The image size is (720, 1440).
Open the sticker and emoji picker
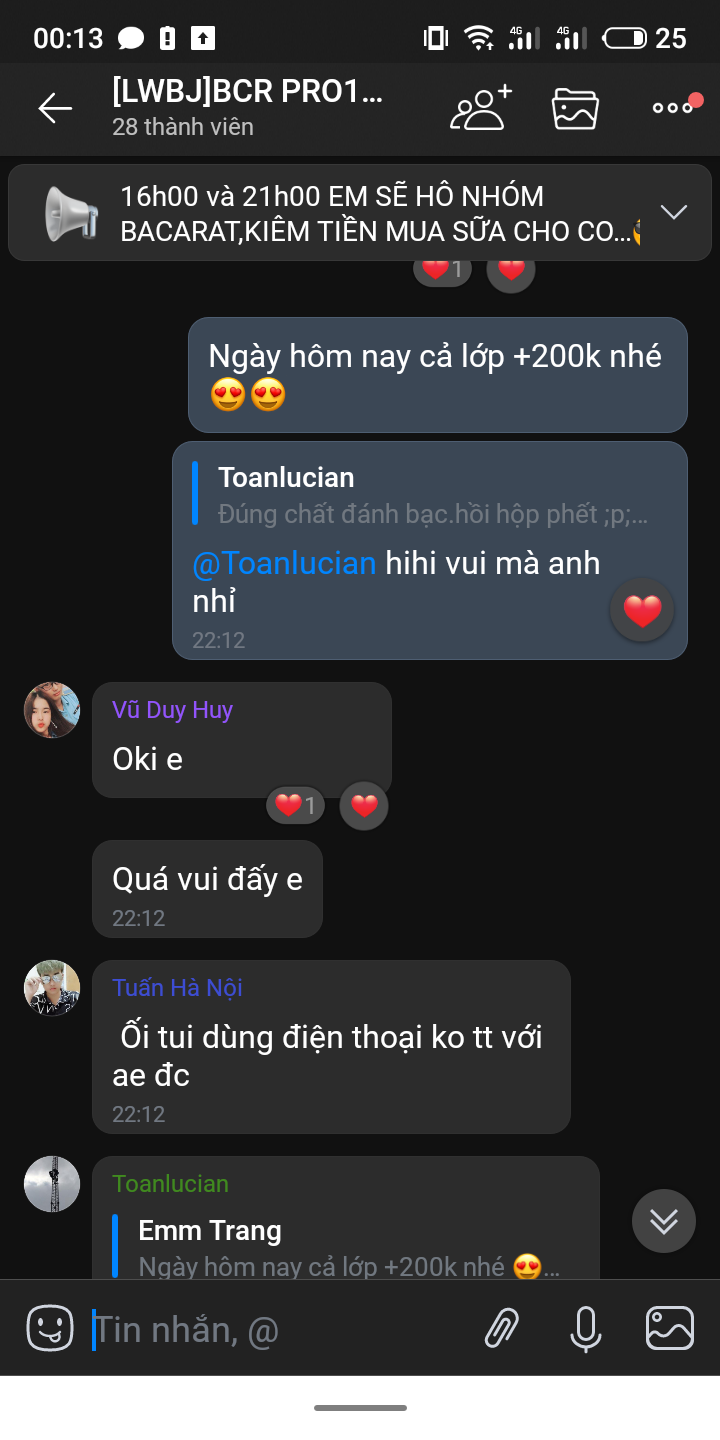[50, 1328]
